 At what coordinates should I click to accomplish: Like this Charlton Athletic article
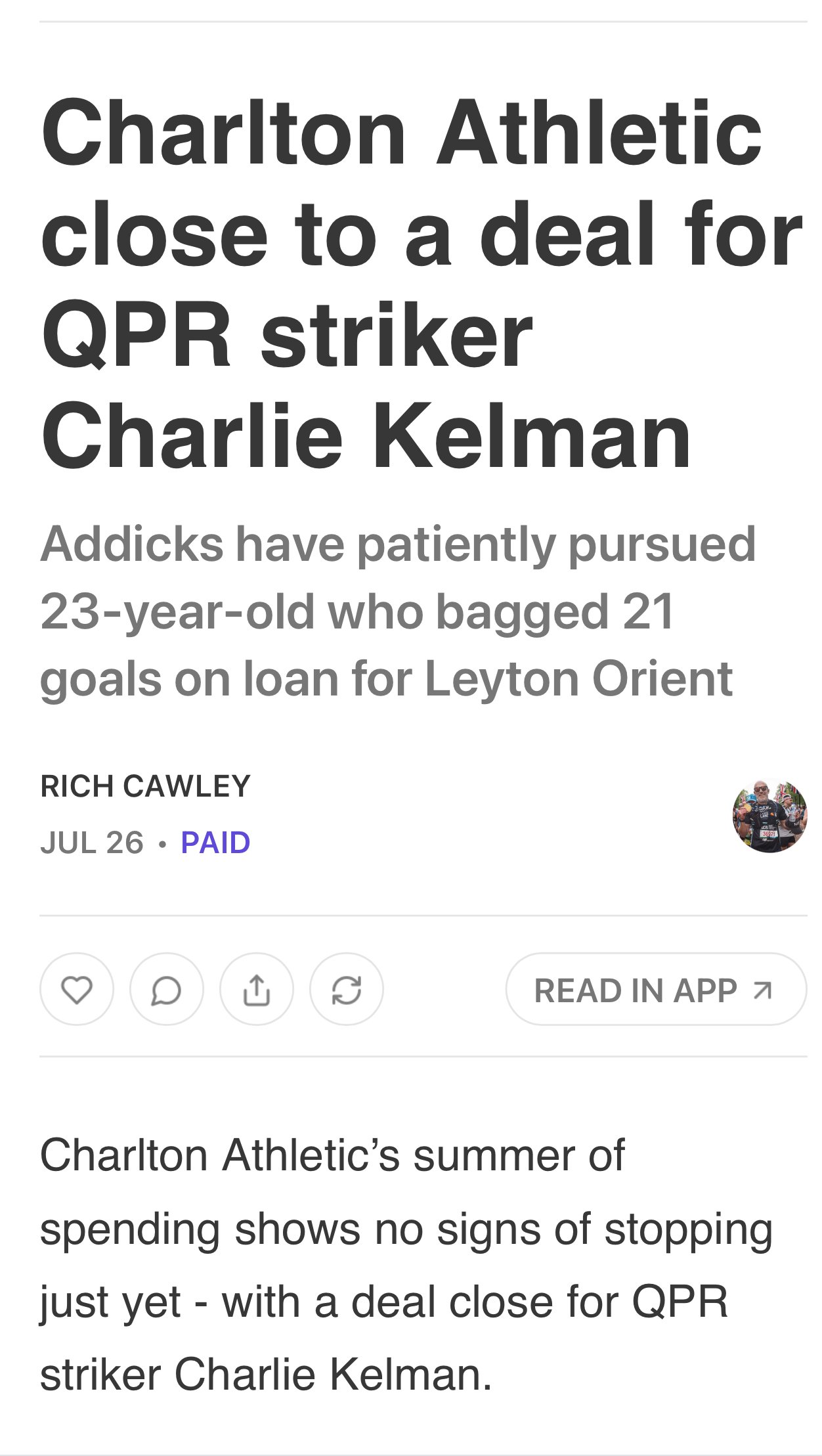coord(77,989)
